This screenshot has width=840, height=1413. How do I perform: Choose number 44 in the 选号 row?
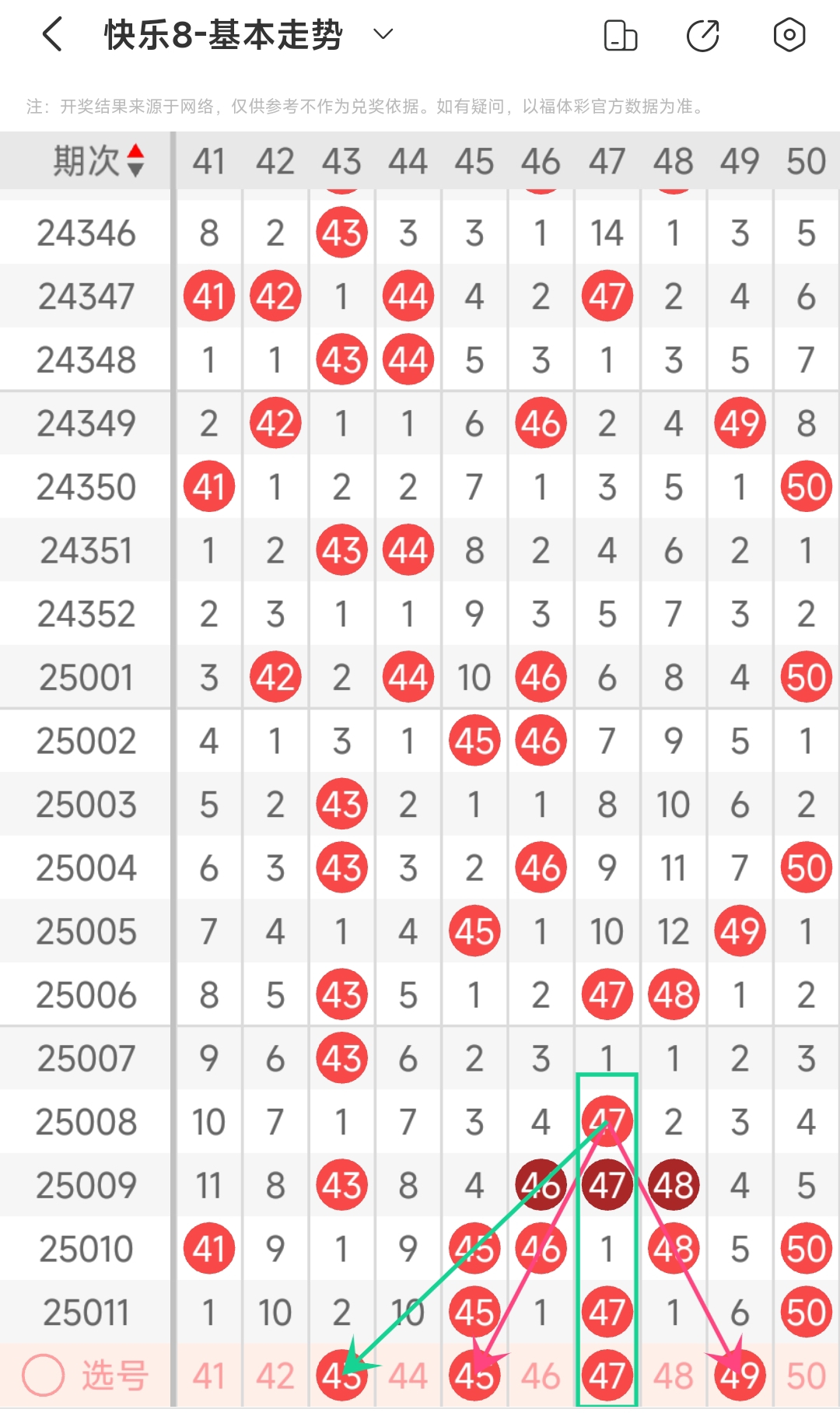tap(408, 1376)
